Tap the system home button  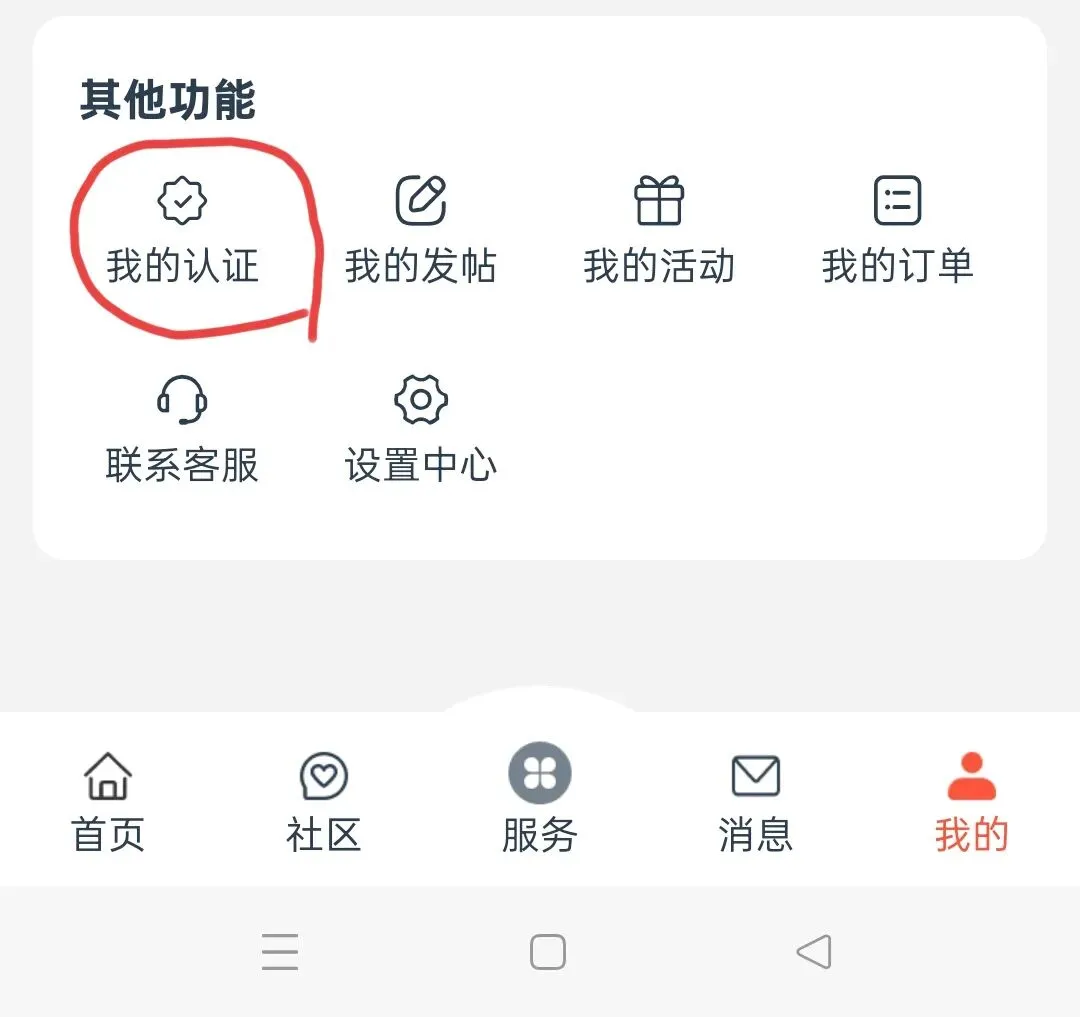pos(547,952)
